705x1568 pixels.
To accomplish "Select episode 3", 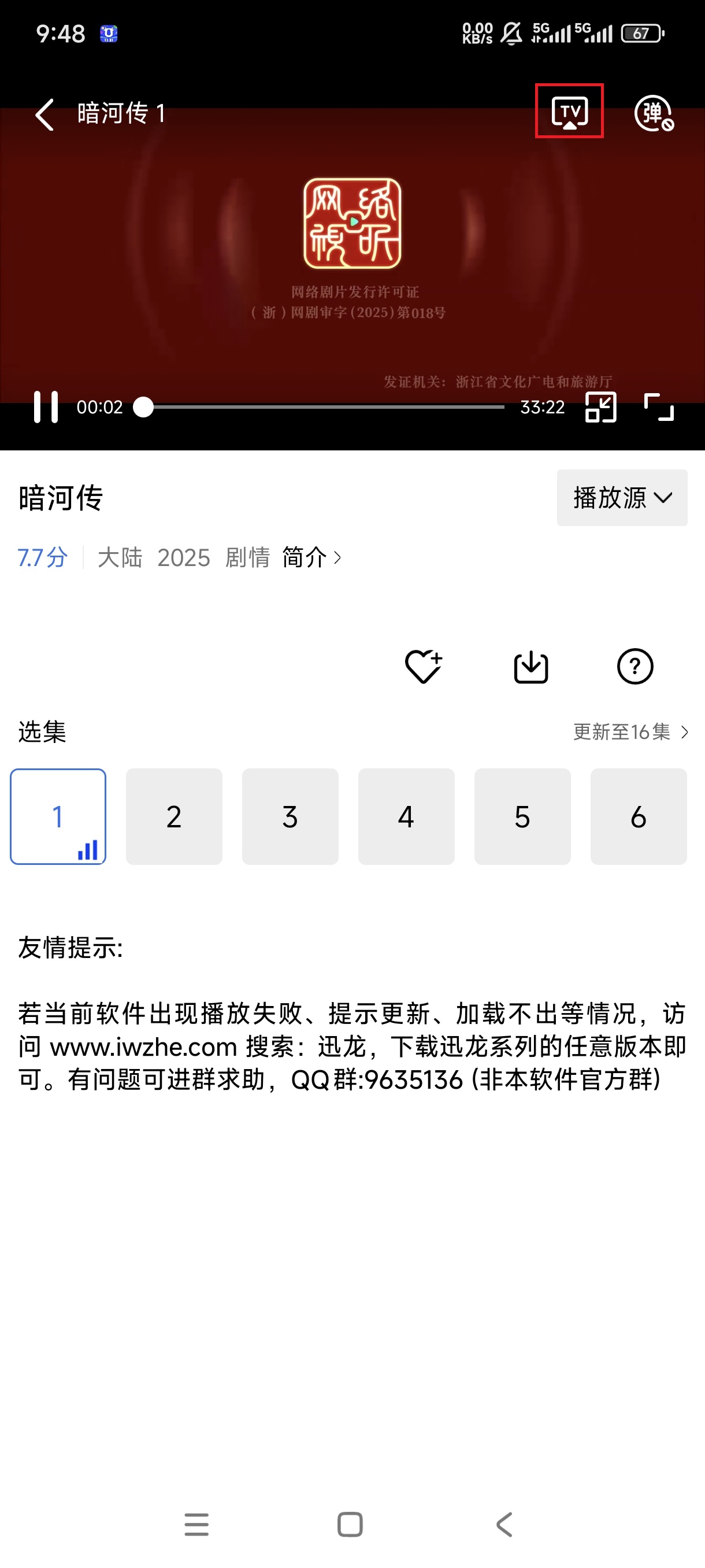I will [x=290, y=816].
